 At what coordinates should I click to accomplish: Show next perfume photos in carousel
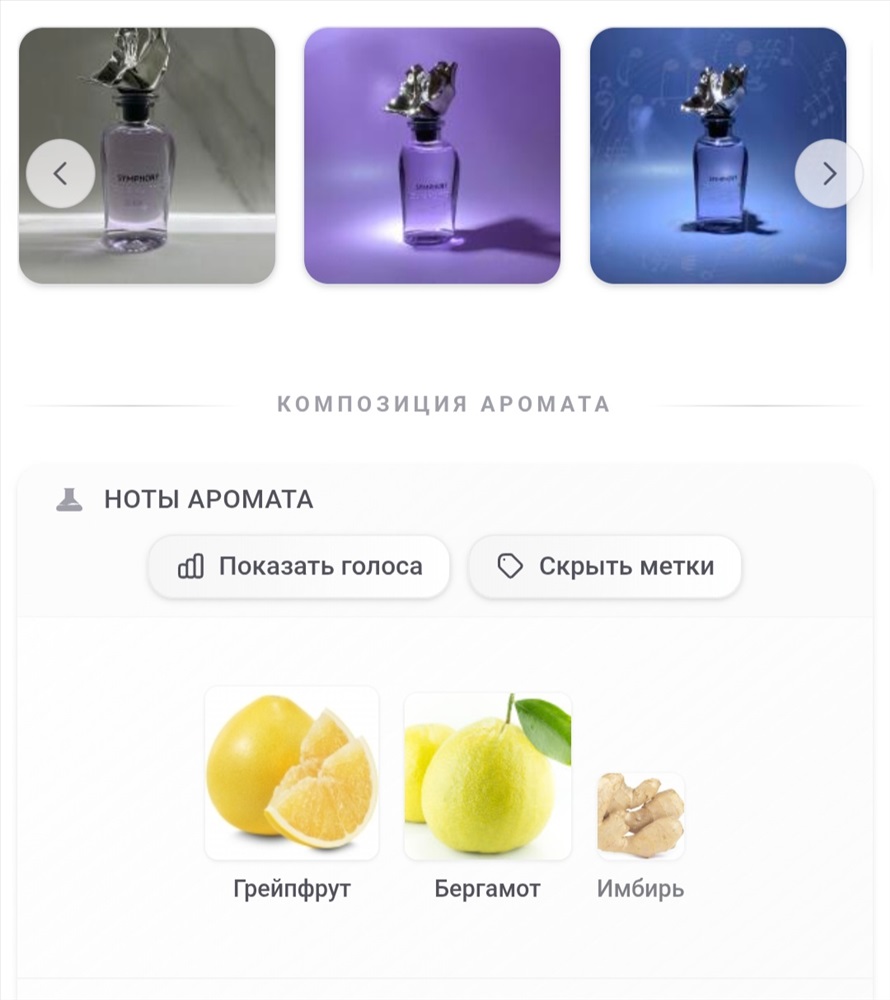click(x=828, y=174)
